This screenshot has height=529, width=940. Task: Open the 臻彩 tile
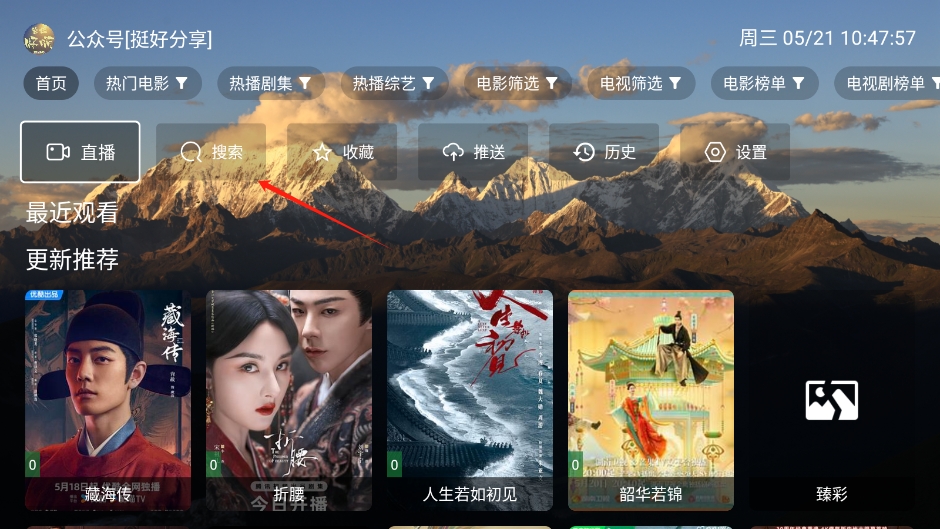[x=832, y=400]
